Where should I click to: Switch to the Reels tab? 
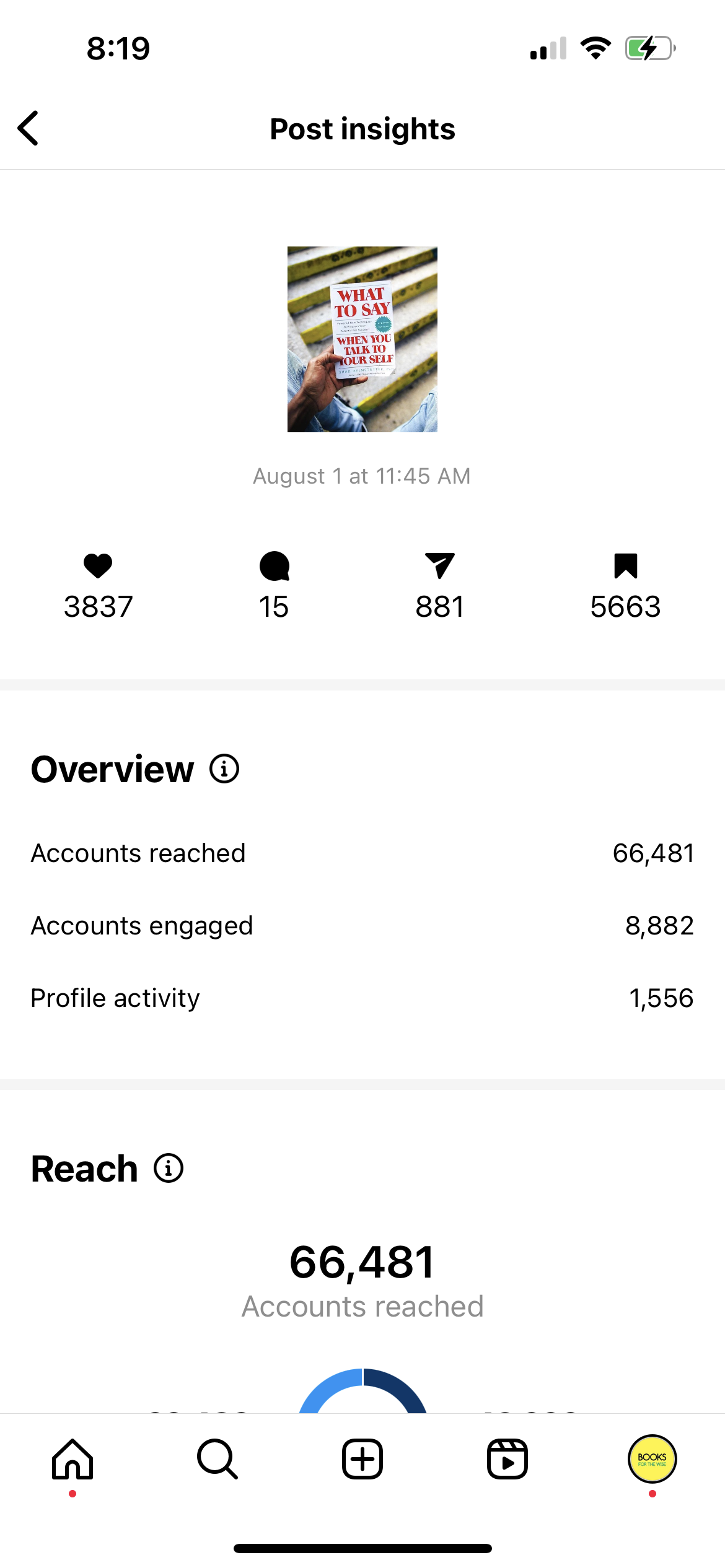tap(507, 1459)
